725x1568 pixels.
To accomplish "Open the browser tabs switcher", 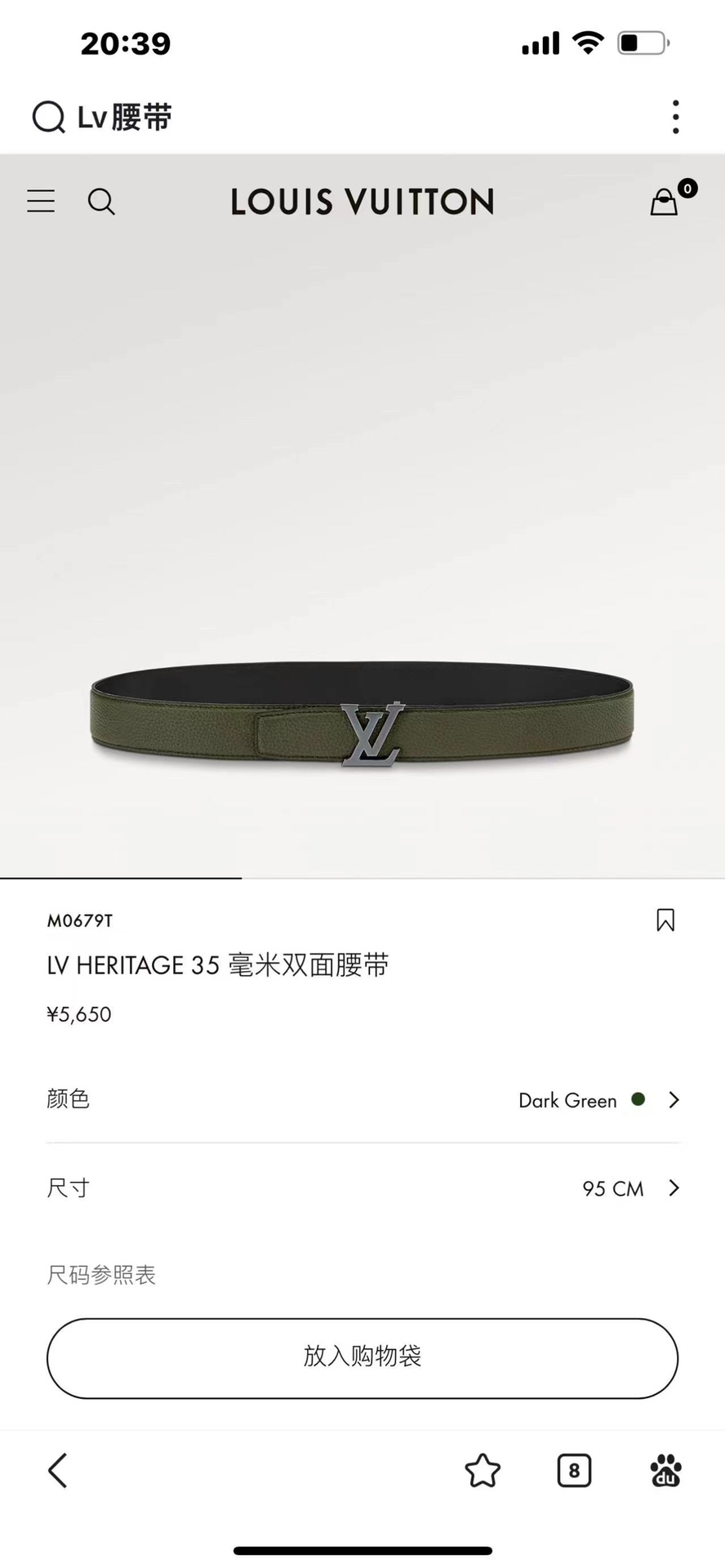I will click(574, 1471).
